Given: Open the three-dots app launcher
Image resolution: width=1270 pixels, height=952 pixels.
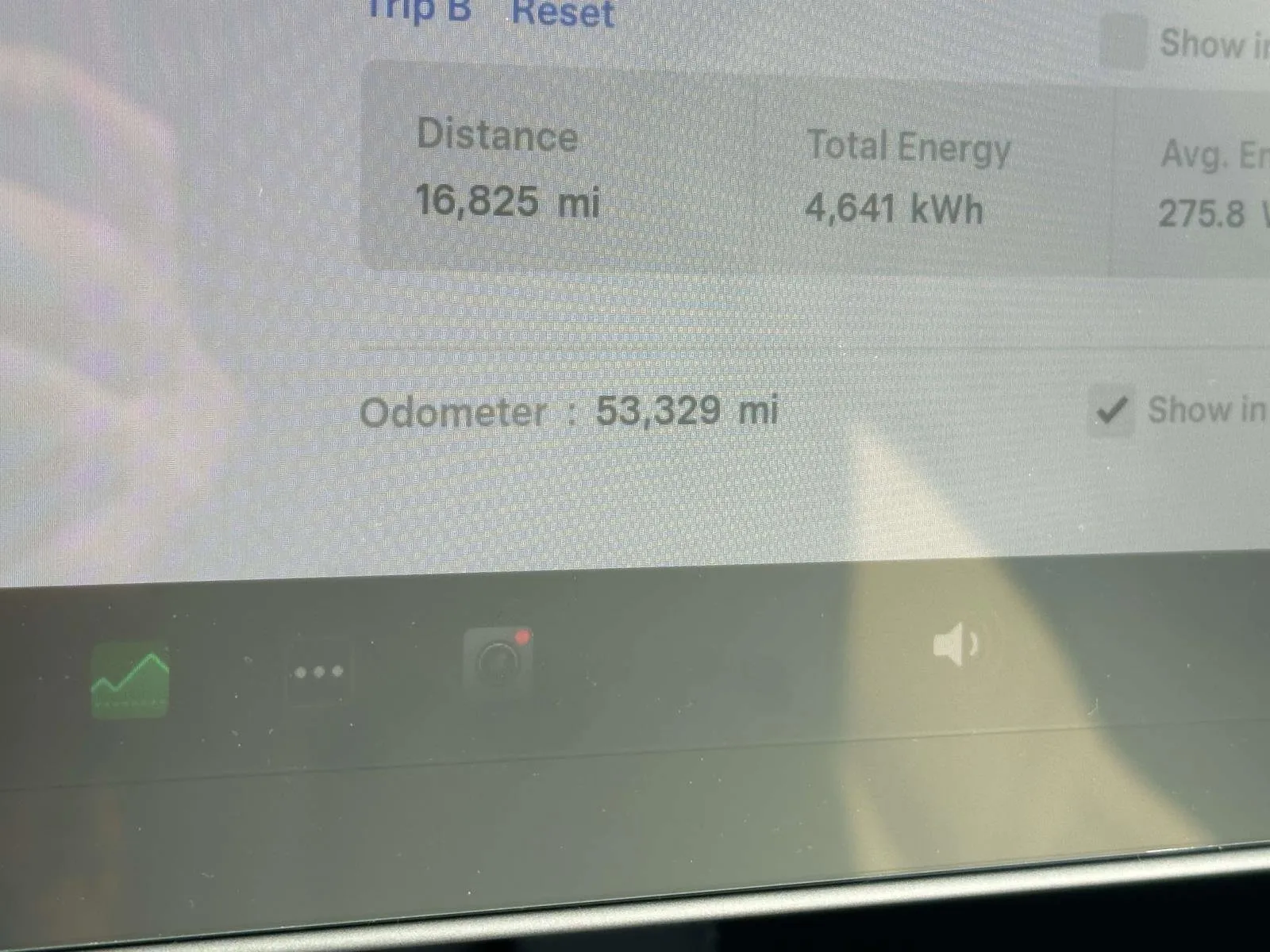Looking at the screenshot, I should (318, 672).
